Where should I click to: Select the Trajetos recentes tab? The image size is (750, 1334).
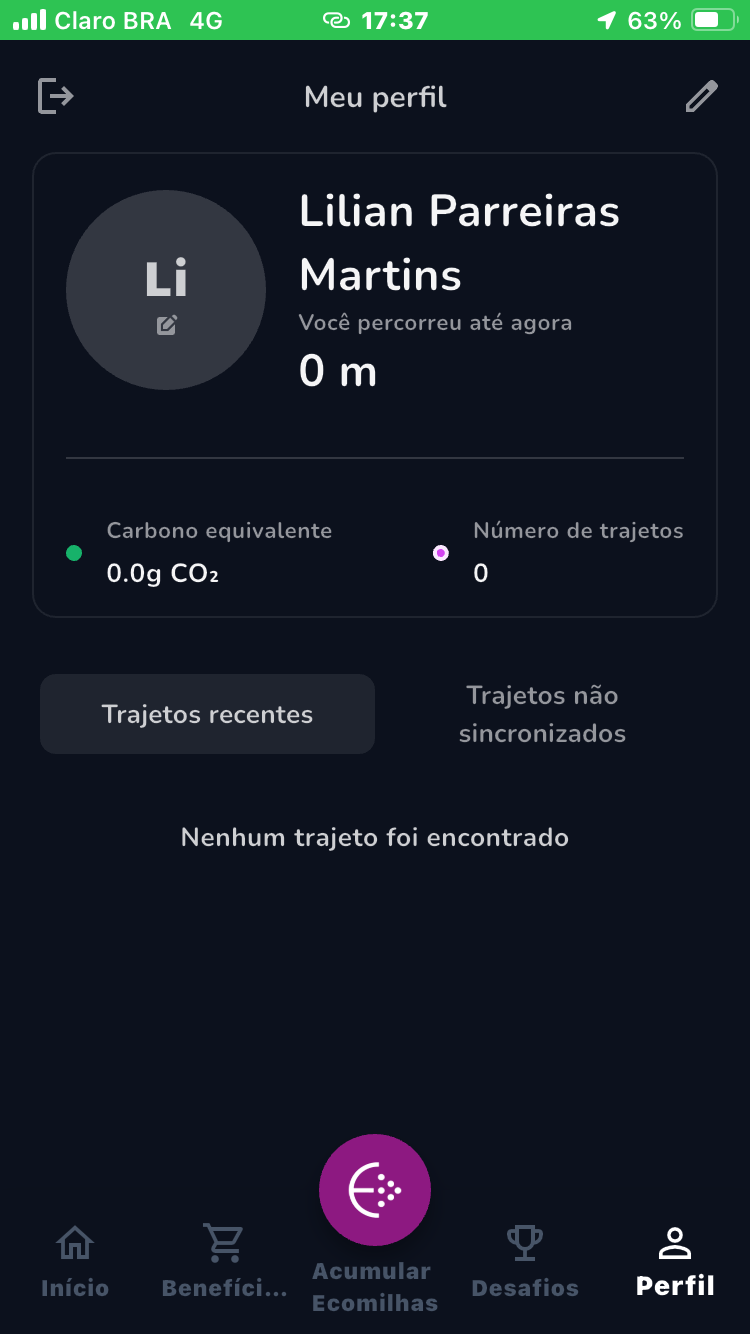click(207, 714)
